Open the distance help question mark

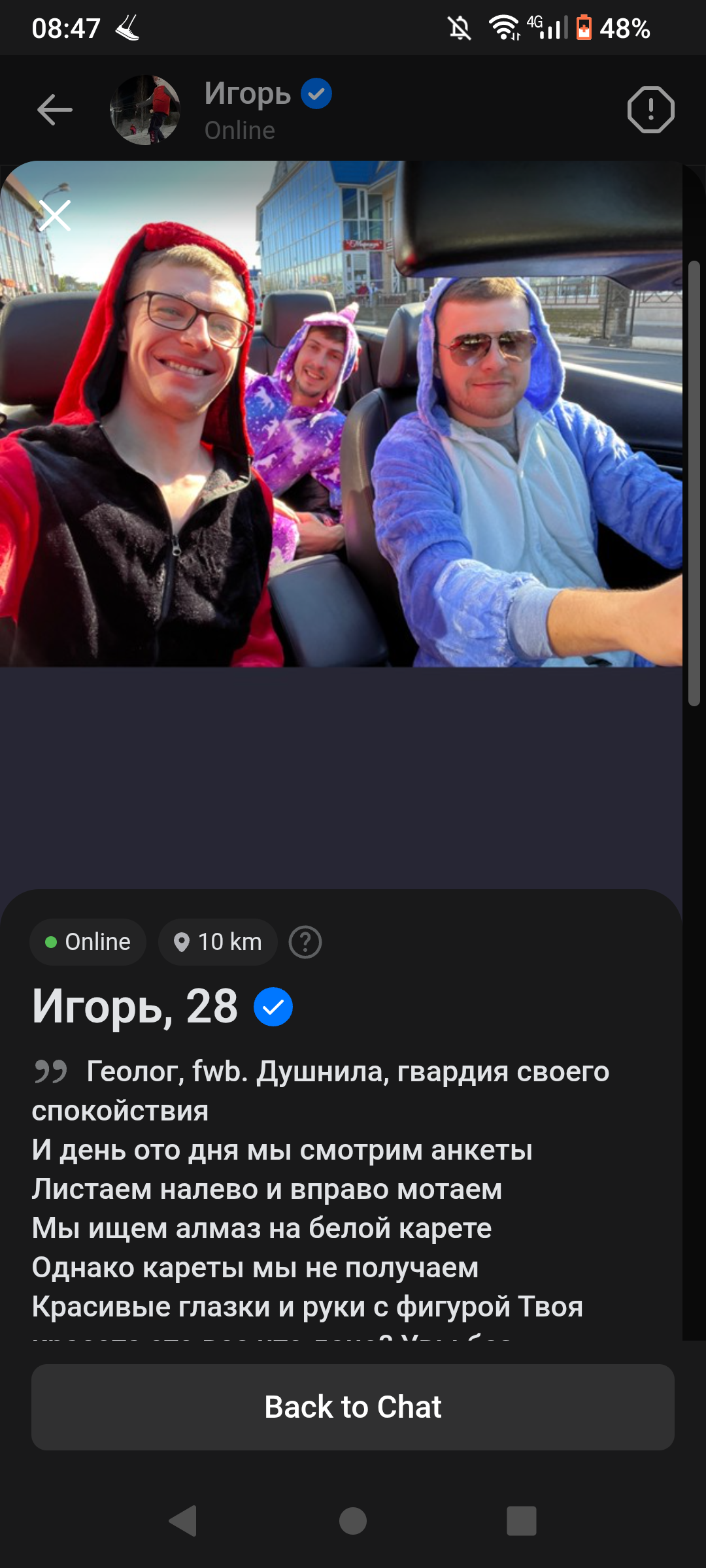click(x=305, y=942)
